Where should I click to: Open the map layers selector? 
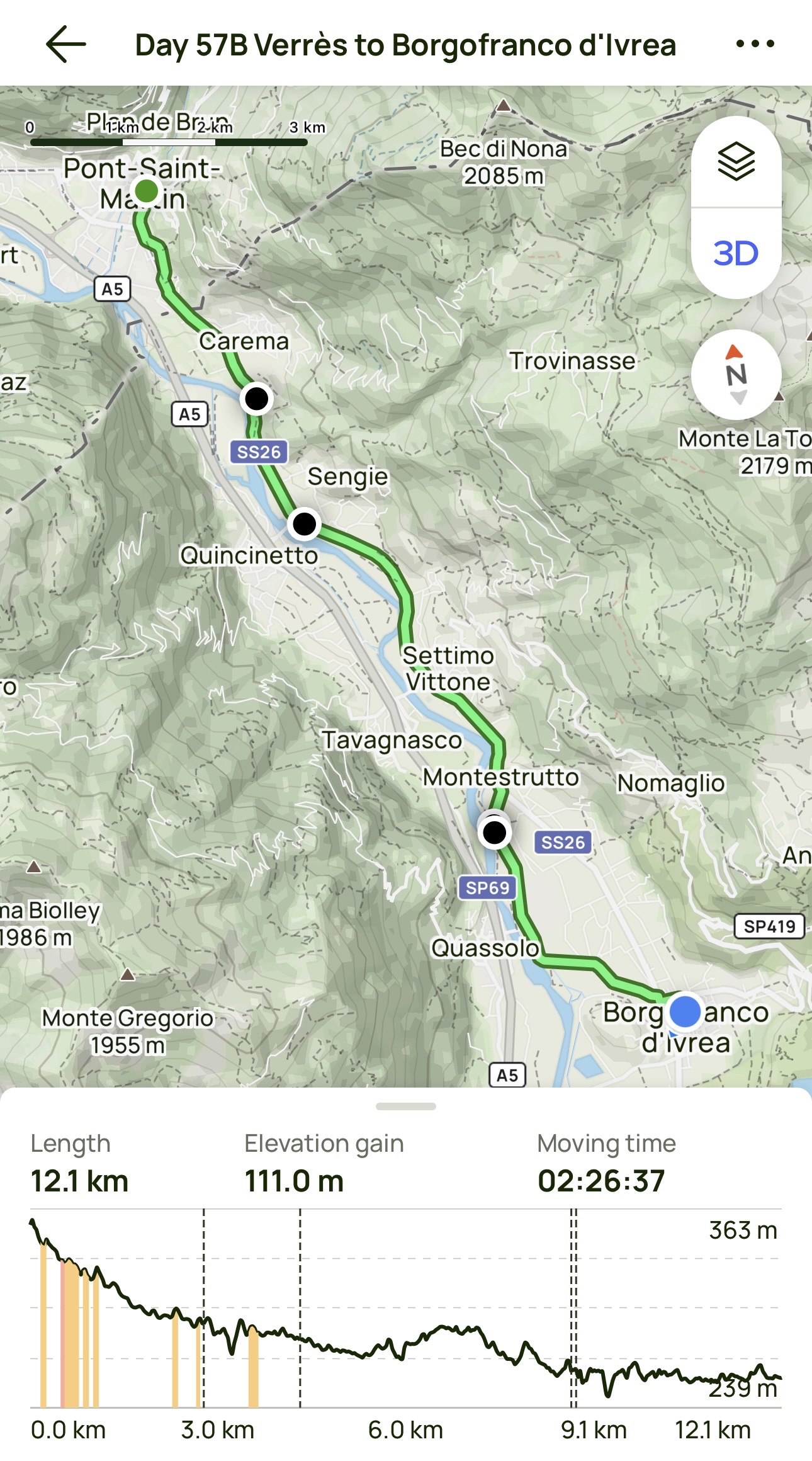736,162
